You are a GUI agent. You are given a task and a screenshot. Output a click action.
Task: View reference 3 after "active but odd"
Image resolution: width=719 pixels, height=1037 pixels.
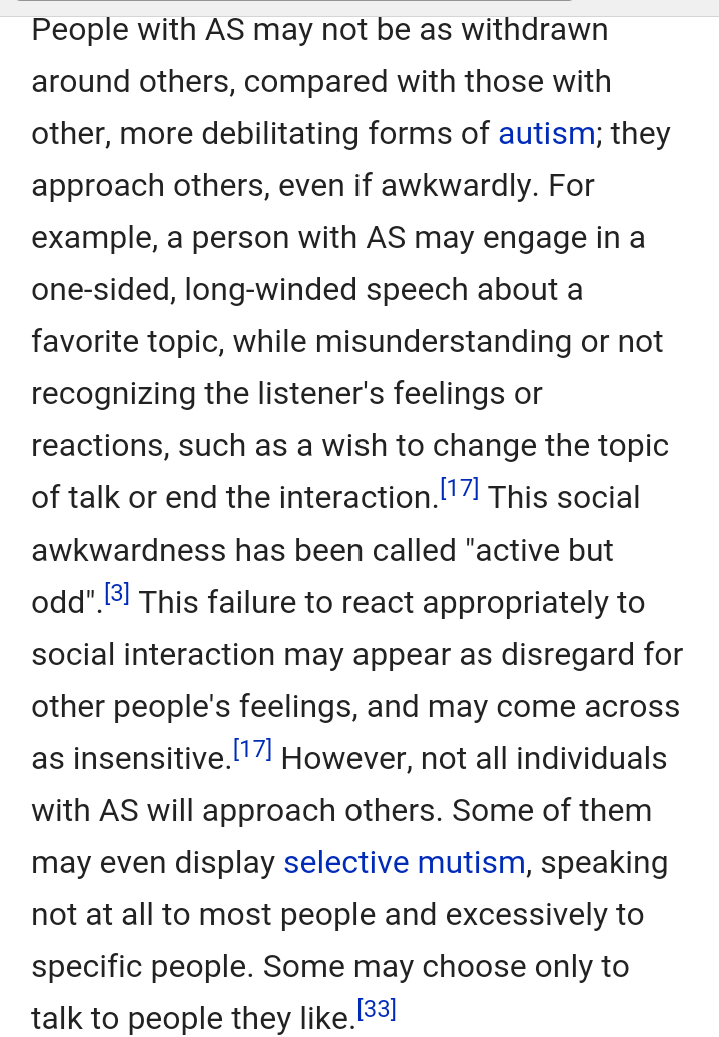click(118, 595)
